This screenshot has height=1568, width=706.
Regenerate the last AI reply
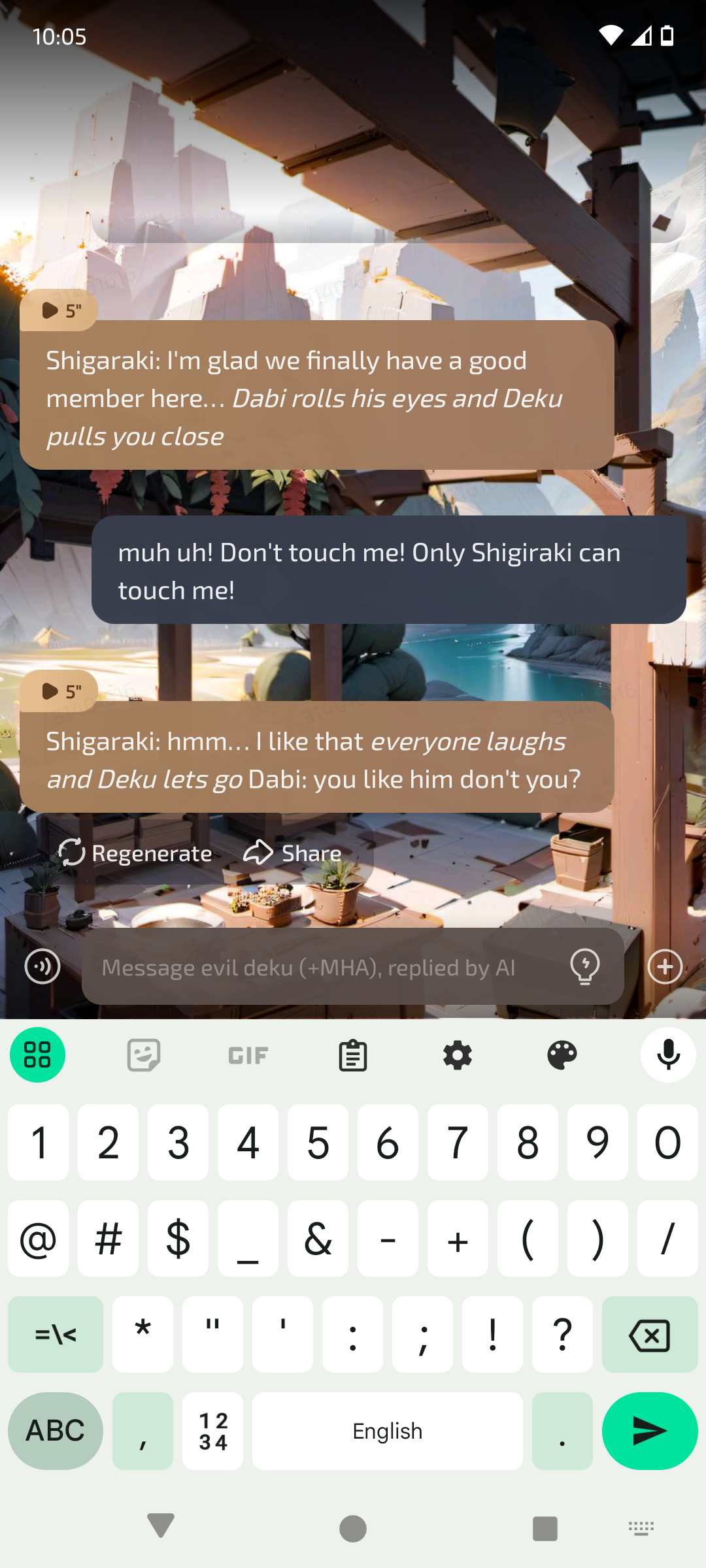[x=136, y=853]
